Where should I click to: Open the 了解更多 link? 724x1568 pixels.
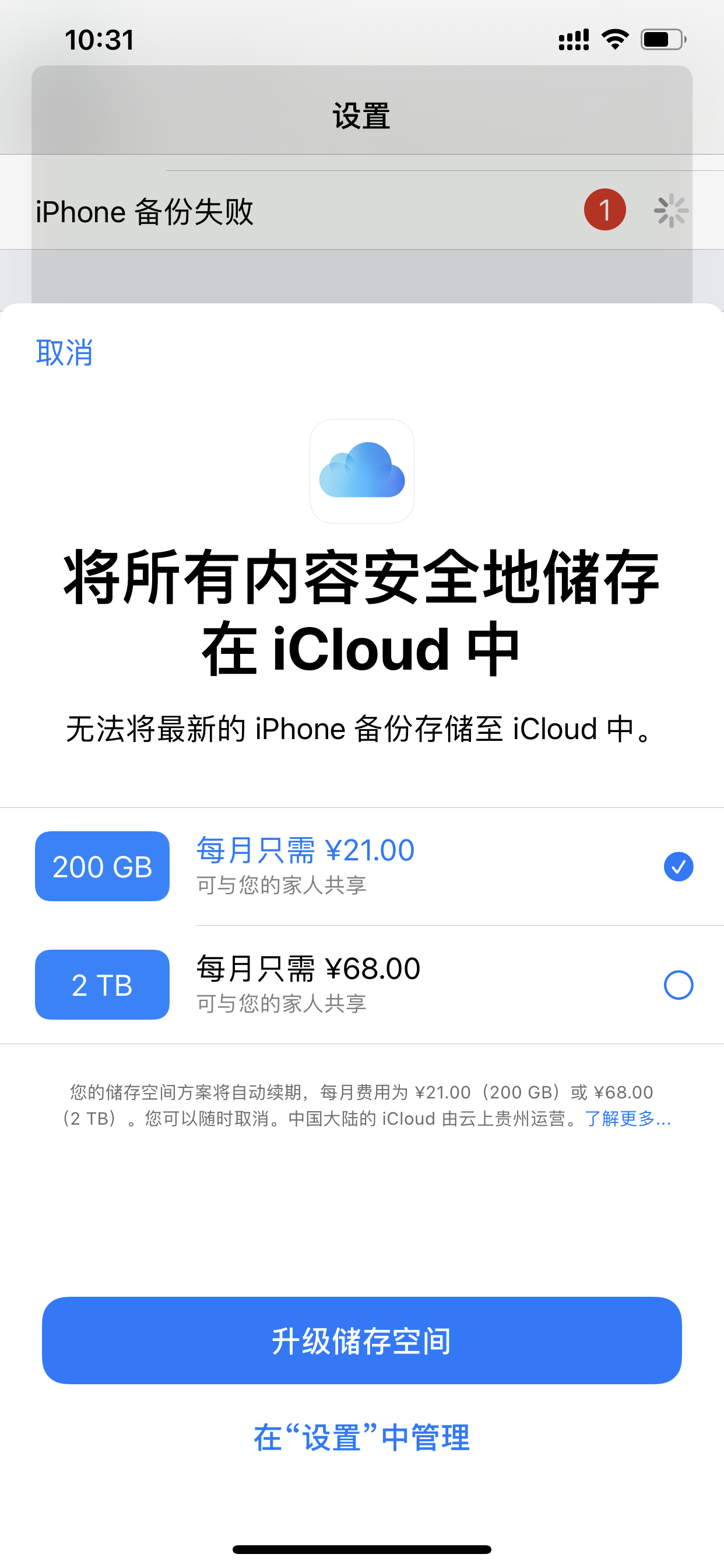[627, 1119]
